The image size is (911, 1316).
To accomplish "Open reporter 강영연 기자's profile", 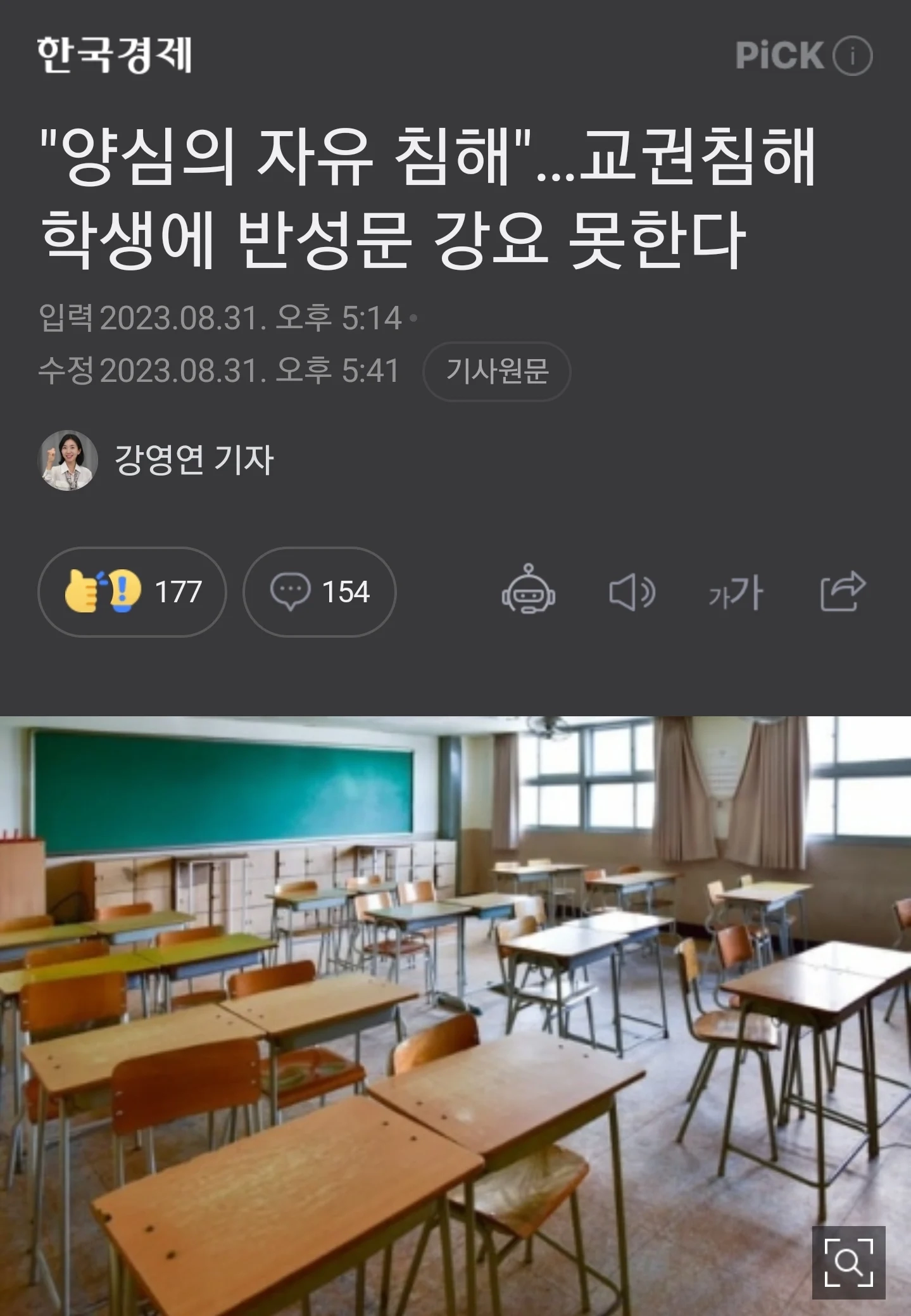I will pyautogui.click(x=193, y=460).
